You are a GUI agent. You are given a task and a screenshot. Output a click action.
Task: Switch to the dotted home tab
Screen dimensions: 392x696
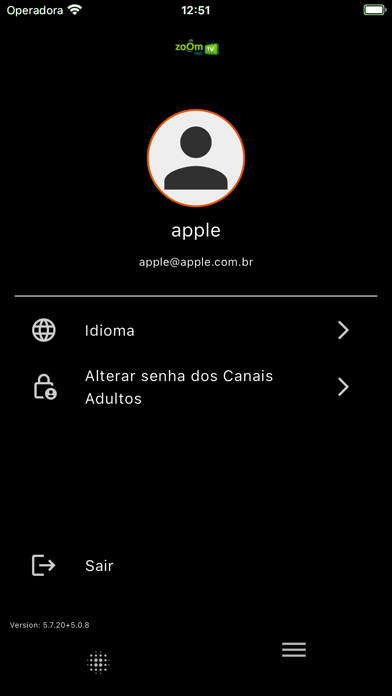(98, 662)
